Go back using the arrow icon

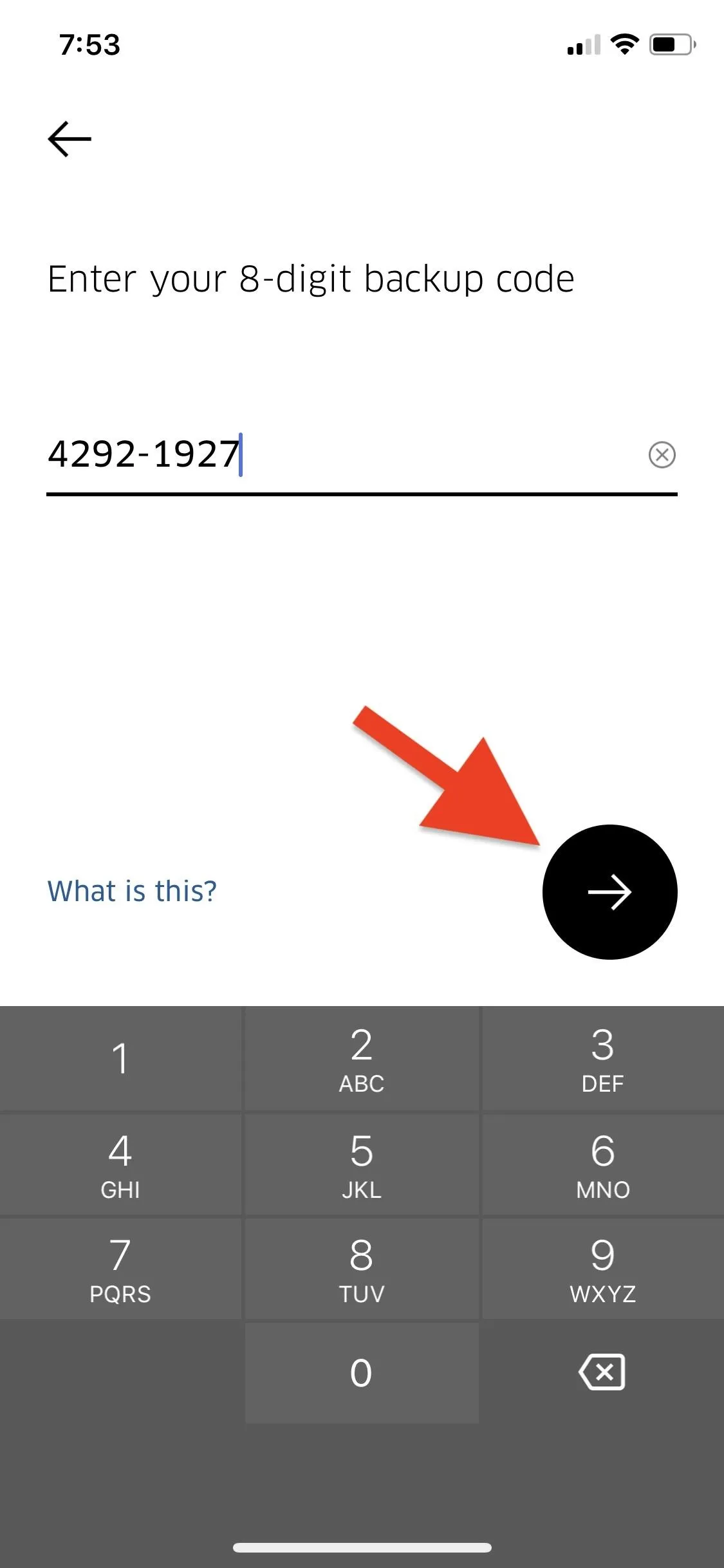[70, 139]
